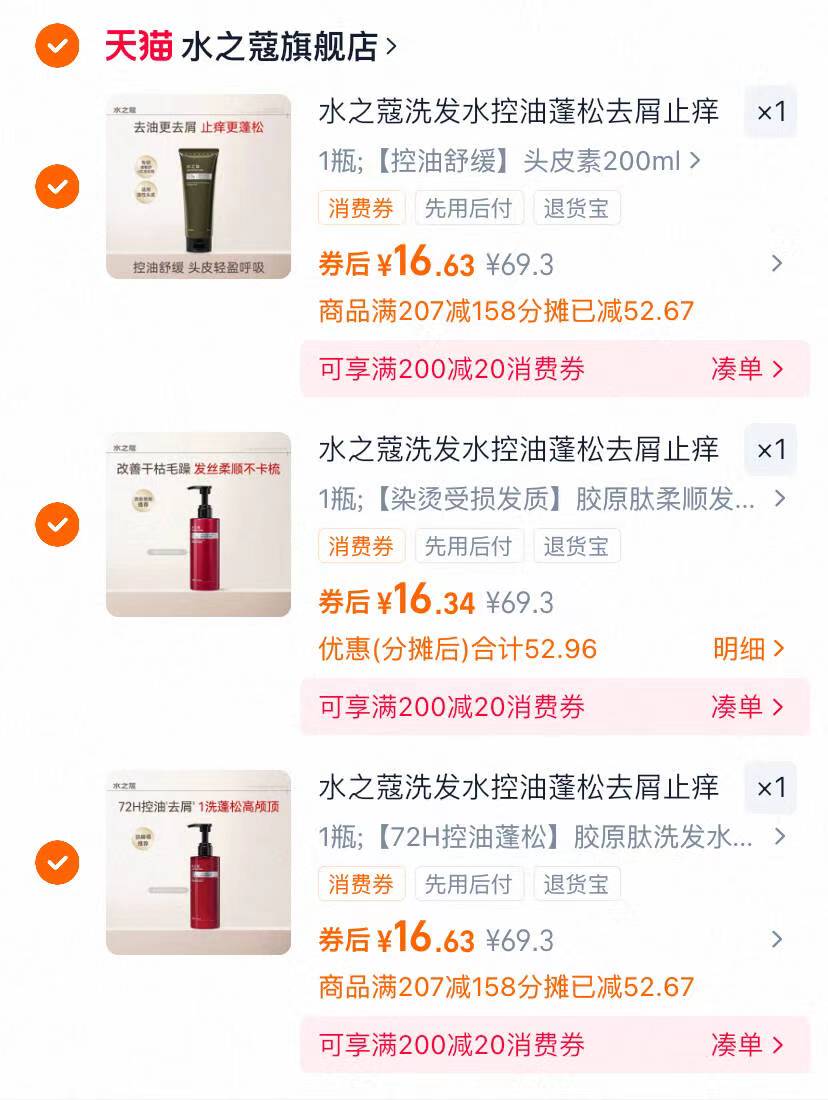The image size is (828, 1100).
Task: Expand the price details chevron on first product
Action: click(x=779, y=264)
